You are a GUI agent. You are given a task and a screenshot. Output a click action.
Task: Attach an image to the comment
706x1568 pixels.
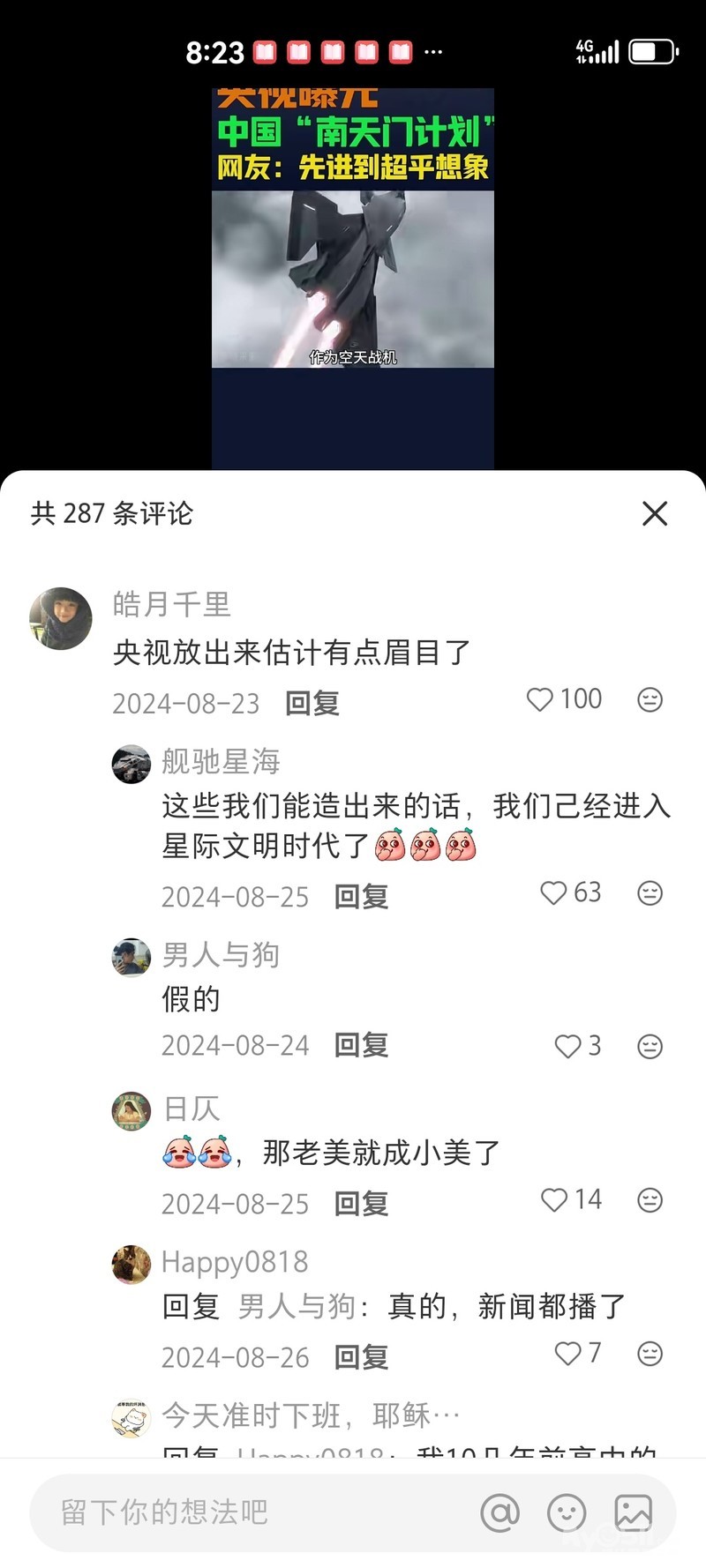(633, 1512)
